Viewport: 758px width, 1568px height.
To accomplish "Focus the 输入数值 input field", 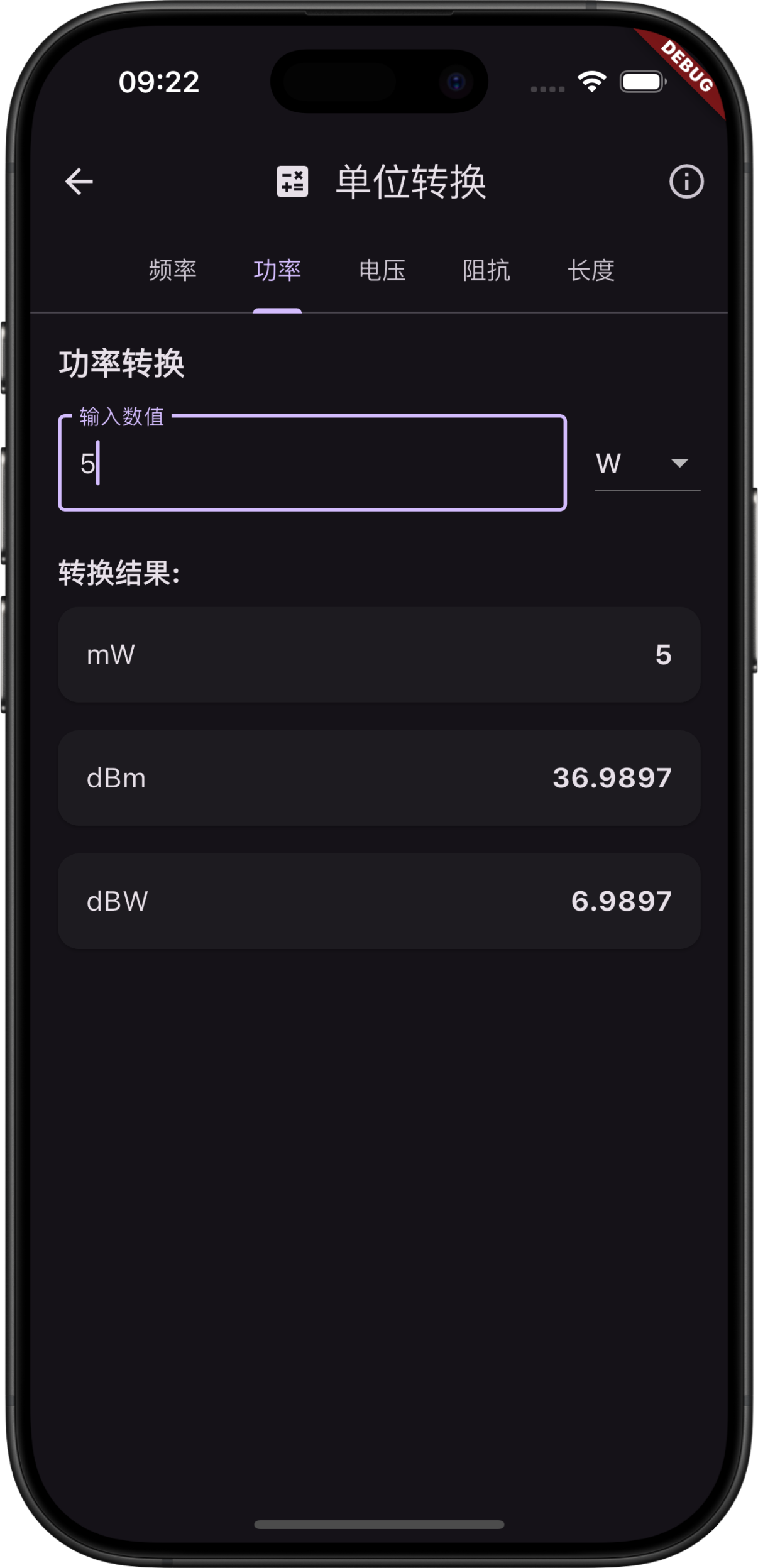I will (x=312, y=463).
